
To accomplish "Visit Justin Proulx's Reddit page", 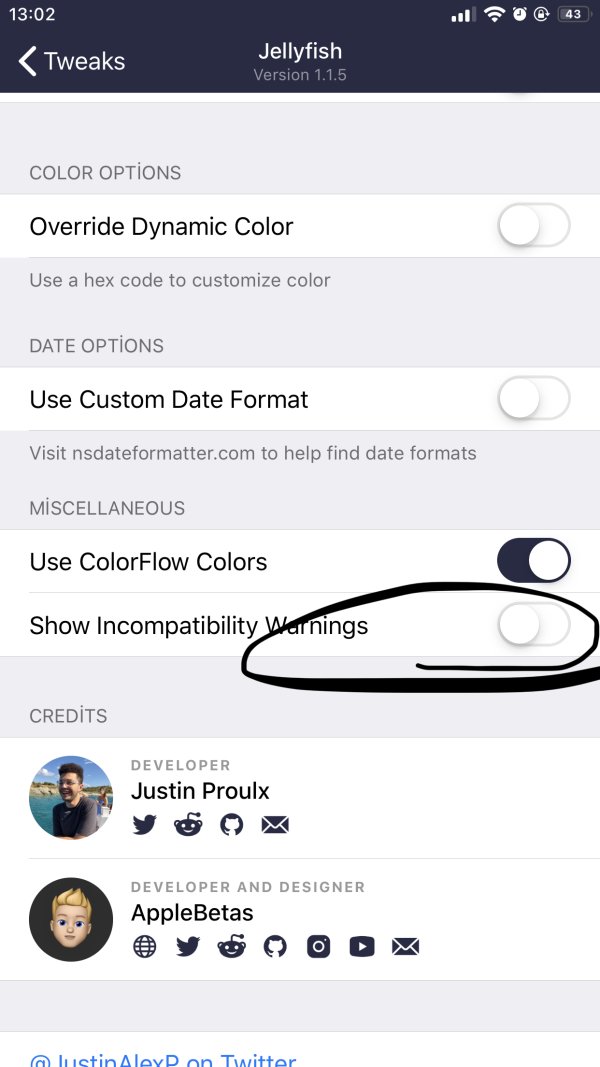I will point(188,825).
